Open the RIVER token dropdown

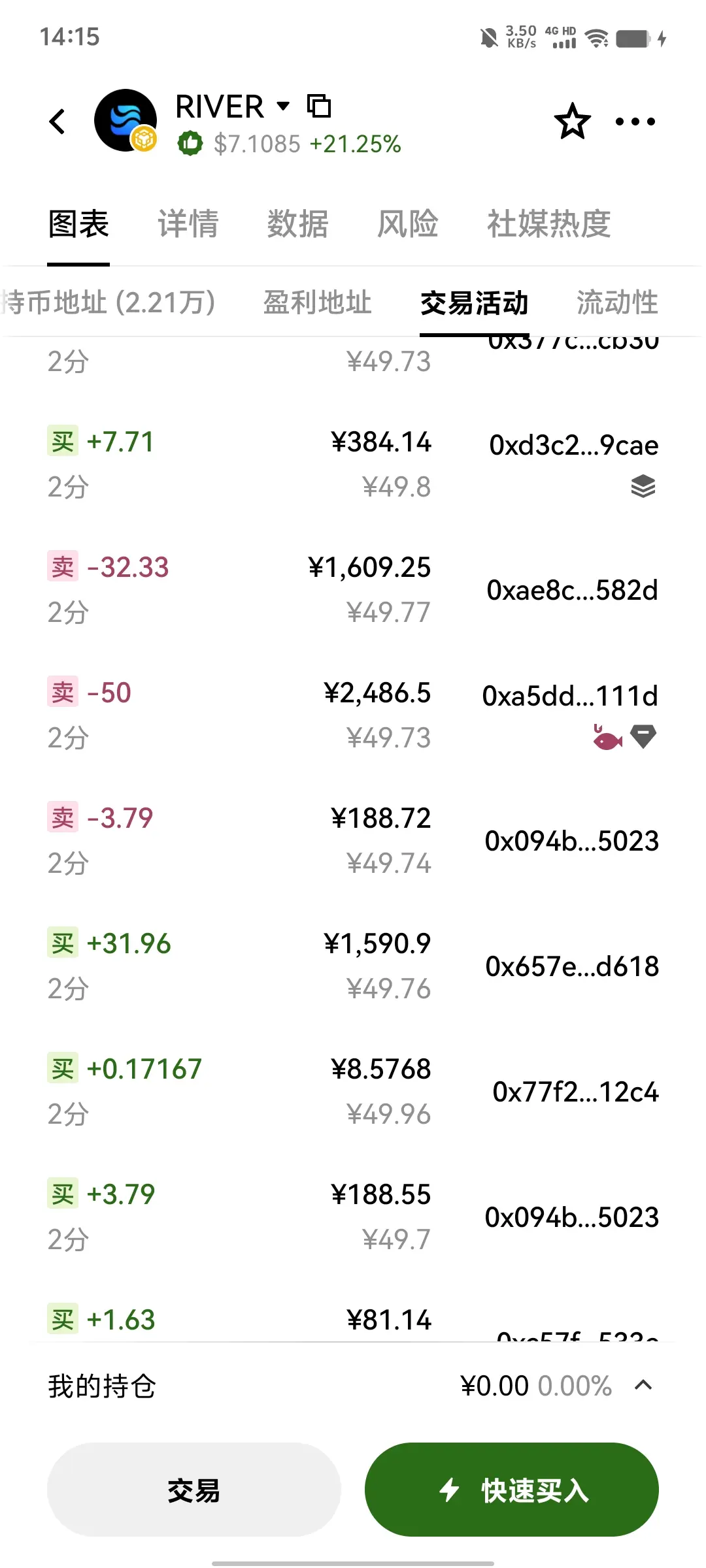[283, 106]
